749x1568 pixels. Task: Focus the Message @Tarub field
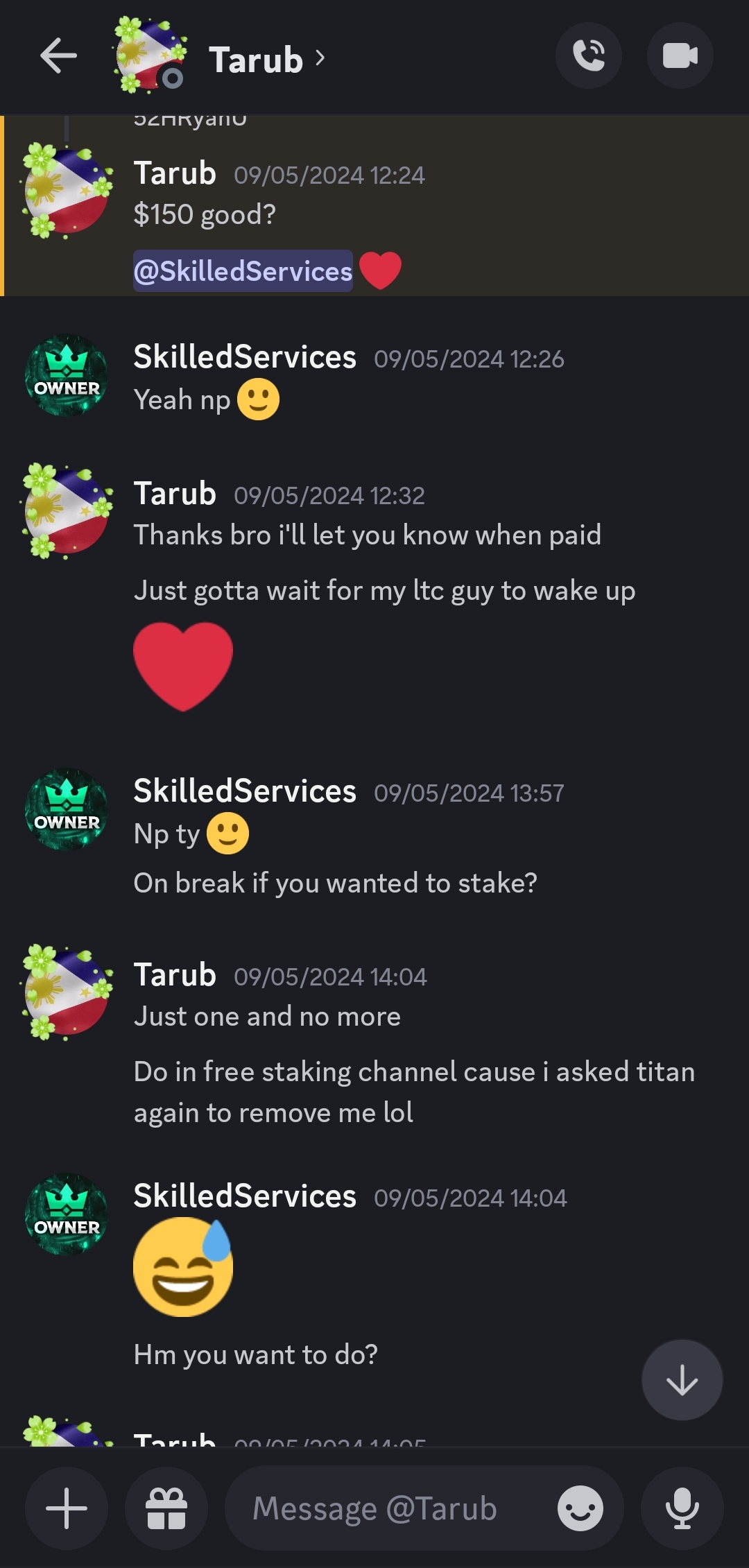(388, 1508)
